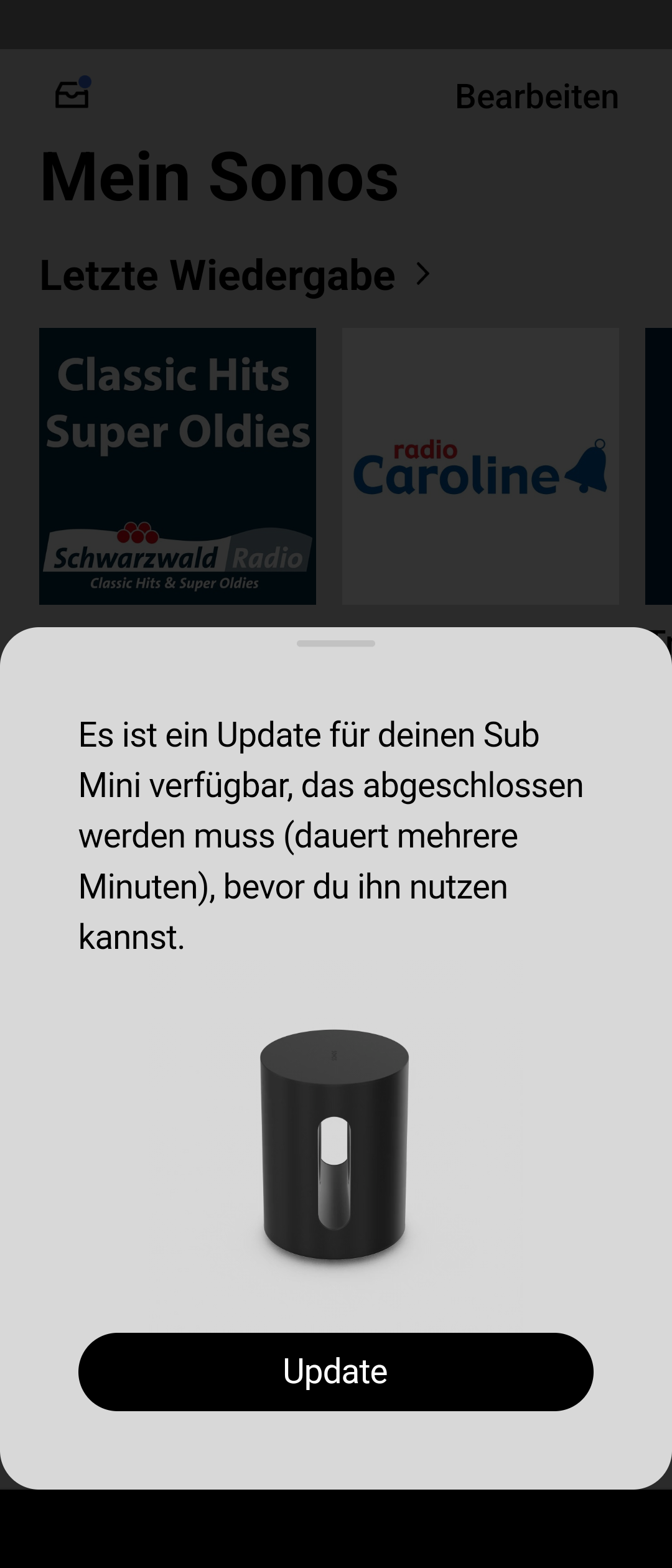Start the Sub Mini update

tap(335, 1371)
